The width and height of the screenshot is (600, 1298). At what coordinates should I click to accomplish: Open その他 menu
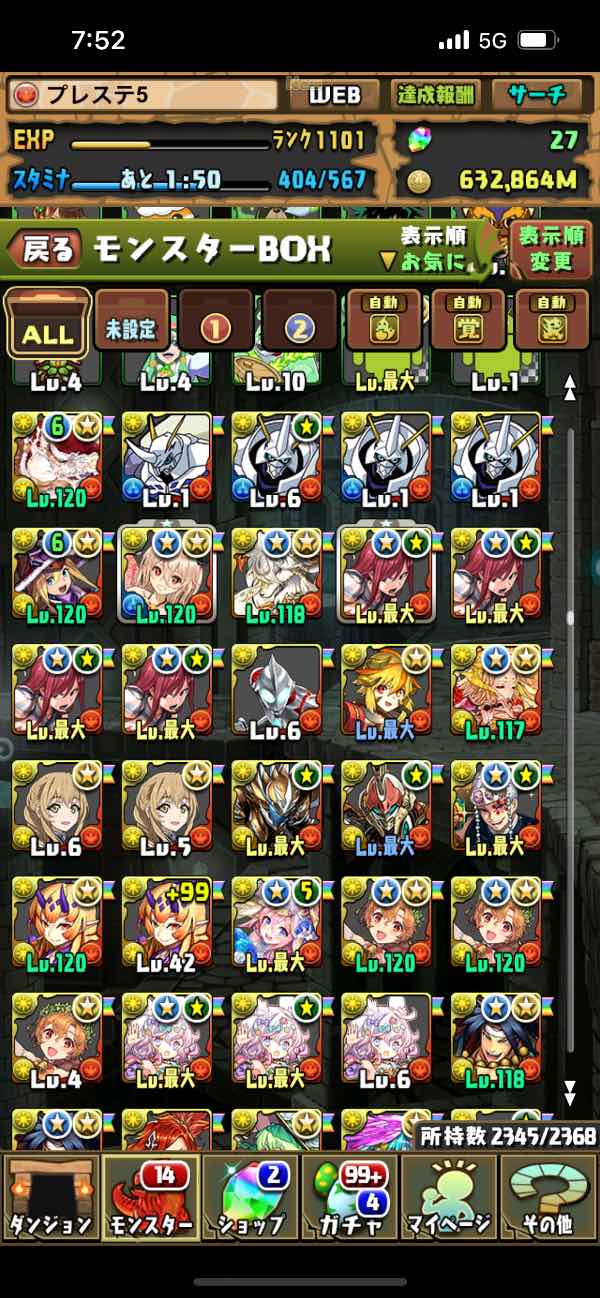pos(547,1196)
